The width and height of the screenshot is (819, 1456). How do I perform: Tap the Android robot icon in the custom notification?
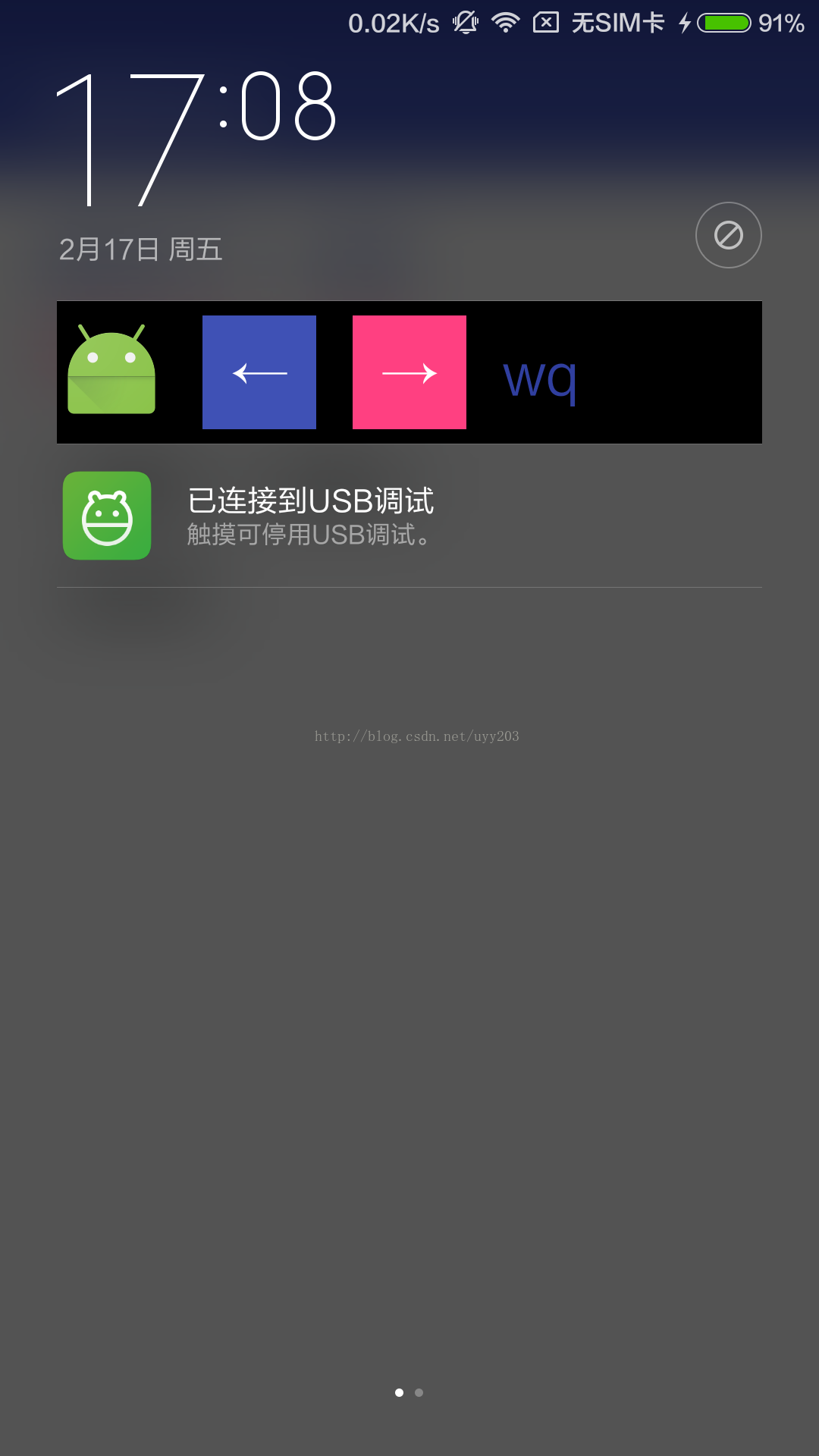[x=111, y=369]
